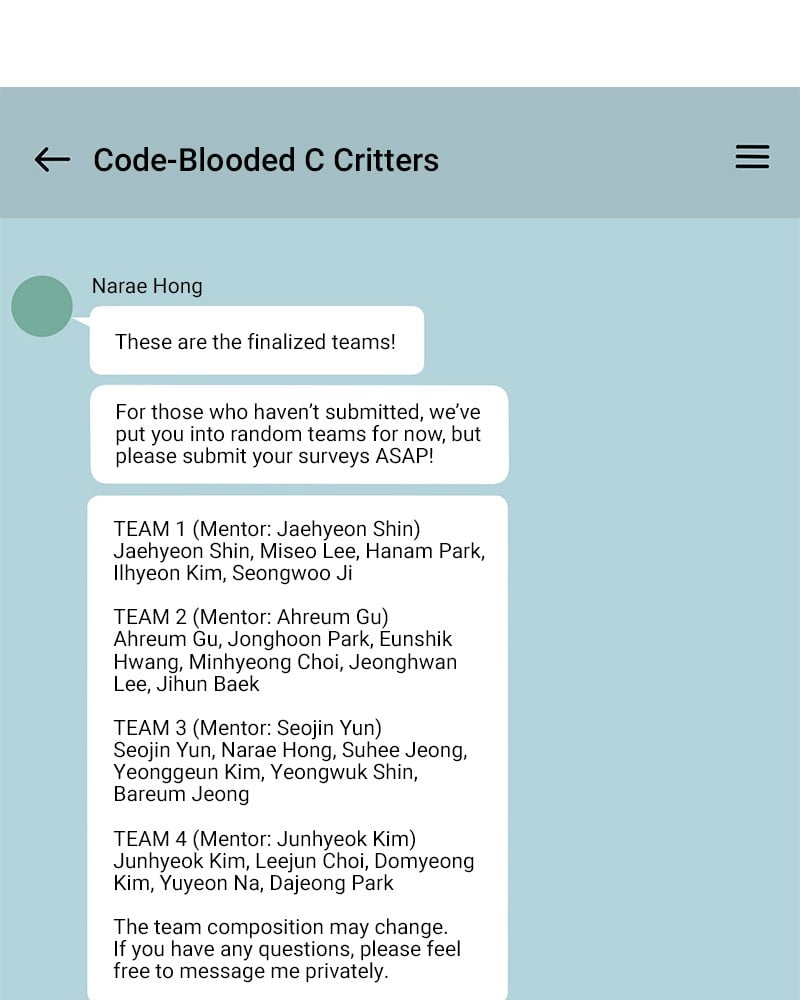
Task: Go back from Code-Blooded C Critters chat
Action: pyautogui.click(x=52, y=159)
